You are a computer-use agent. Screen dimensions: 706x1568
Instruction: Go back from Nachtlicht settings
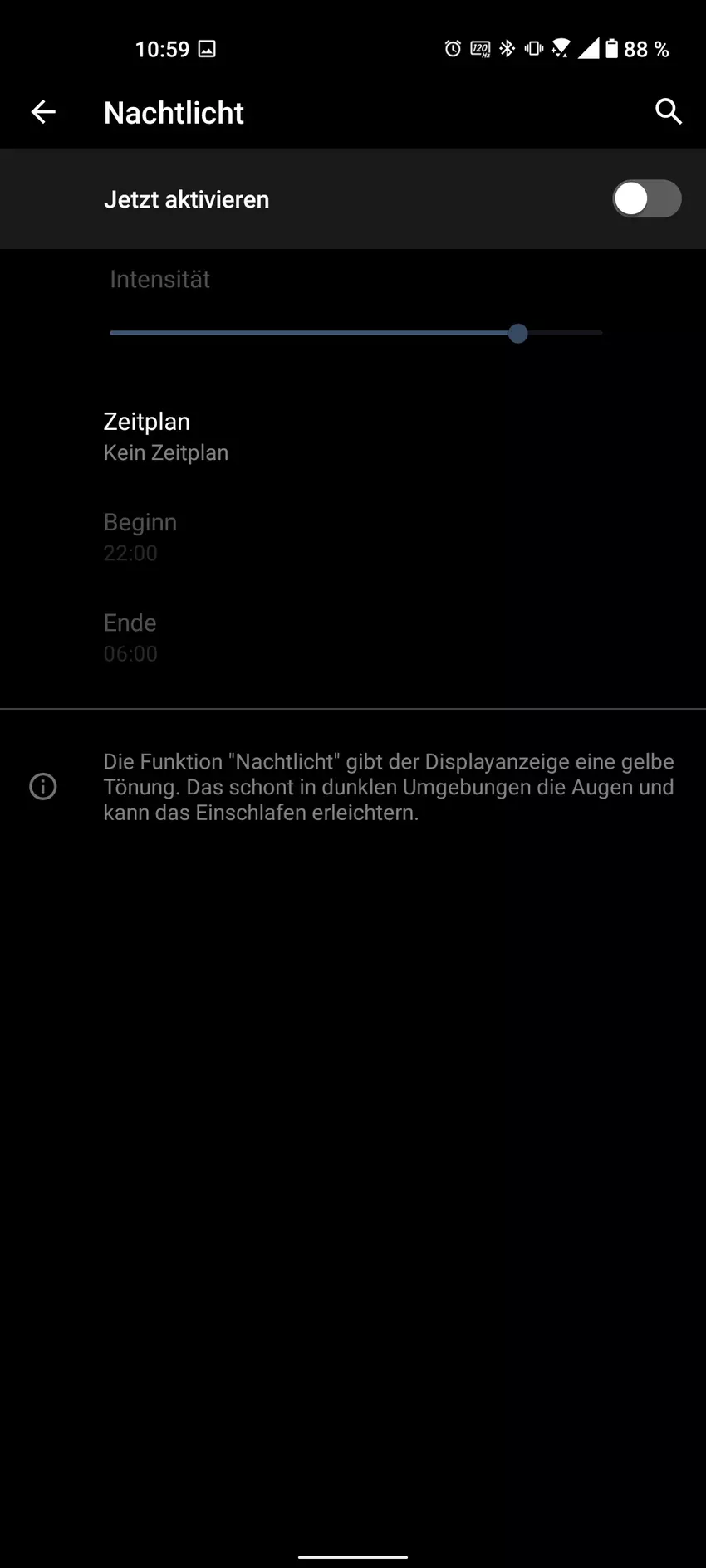[43, 112]
